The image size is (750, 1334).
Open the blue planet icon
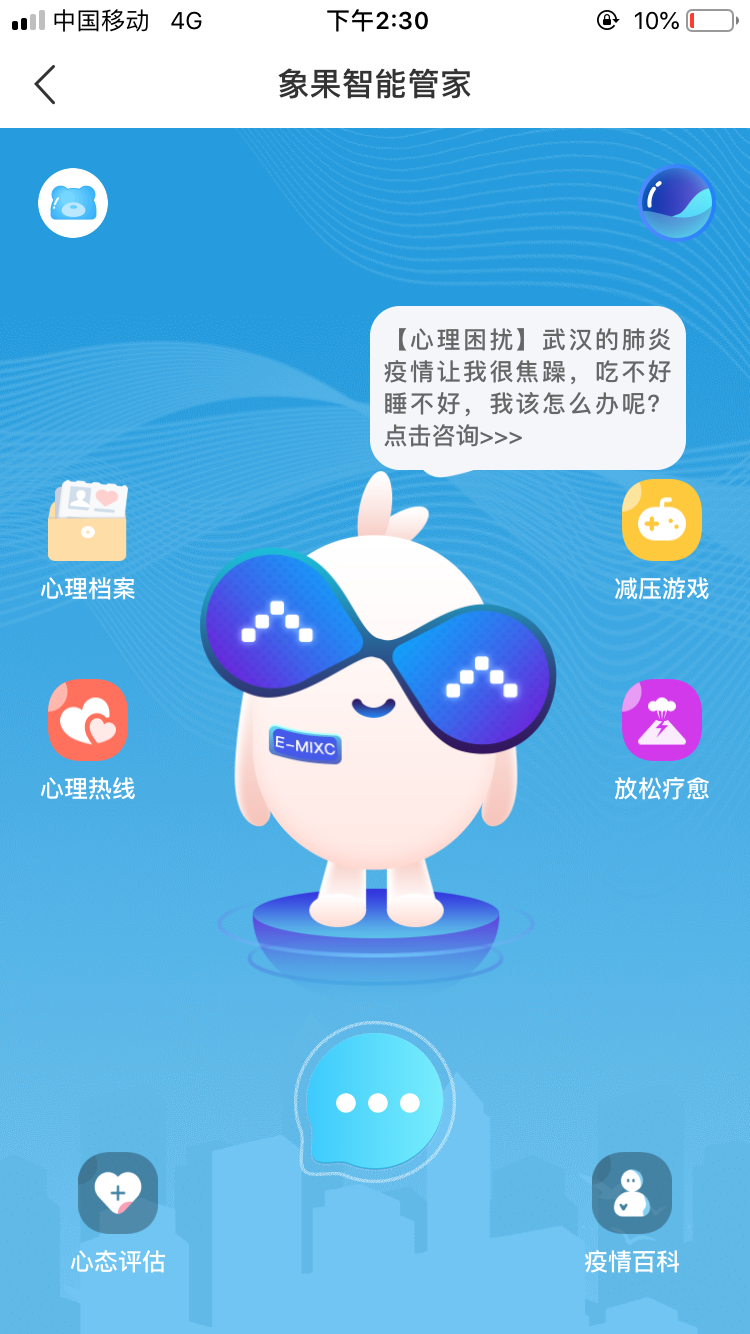(x=677, y=203)
